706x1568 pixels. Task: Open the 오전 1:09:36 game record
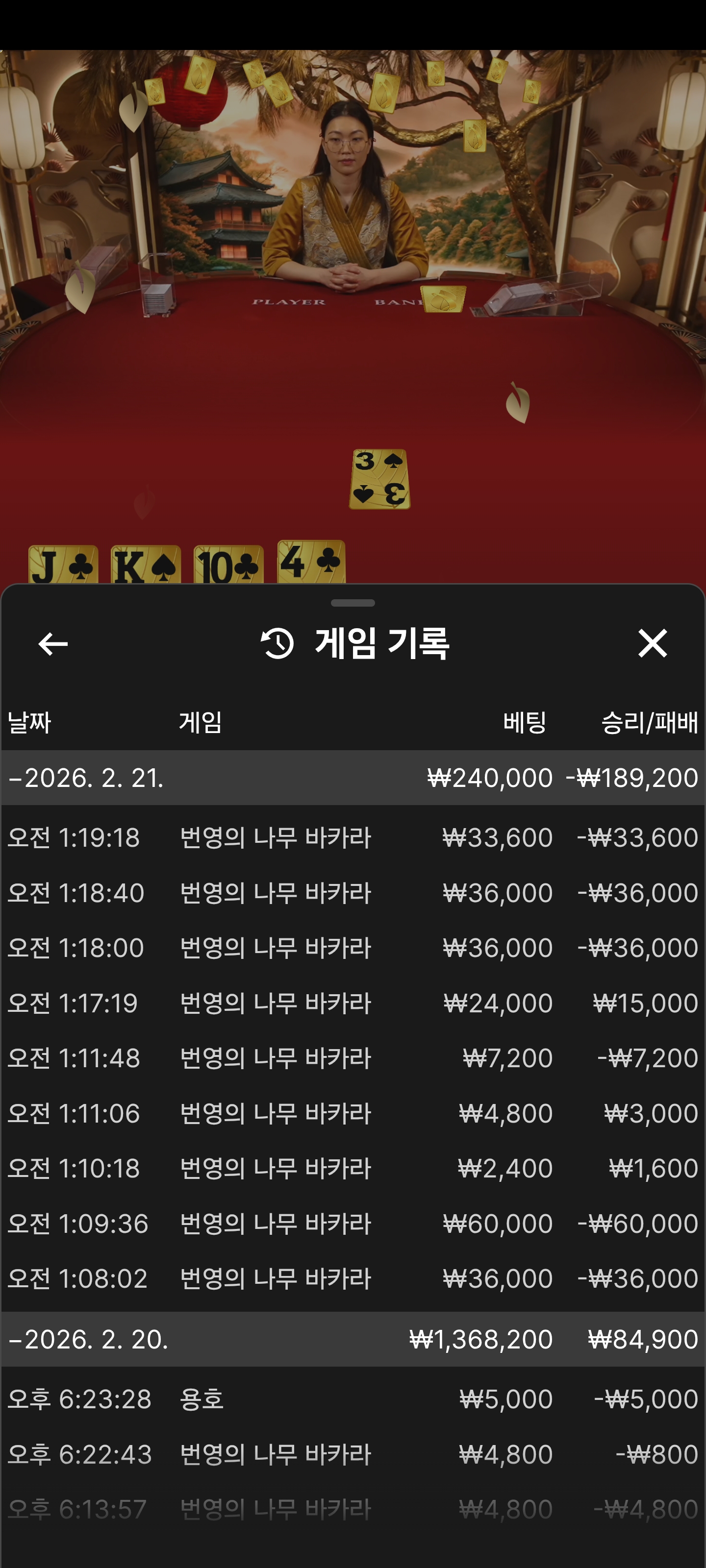pos(353,1224)
